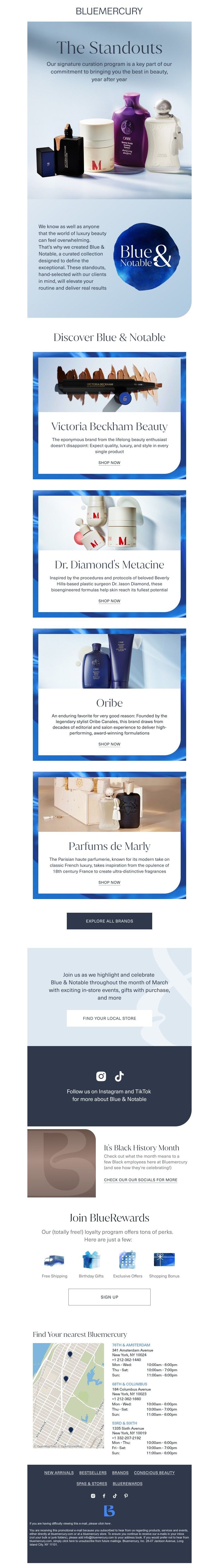Go to New Arrivals in the footer
Screen dimensions: 219x1568
point(59,1472)
